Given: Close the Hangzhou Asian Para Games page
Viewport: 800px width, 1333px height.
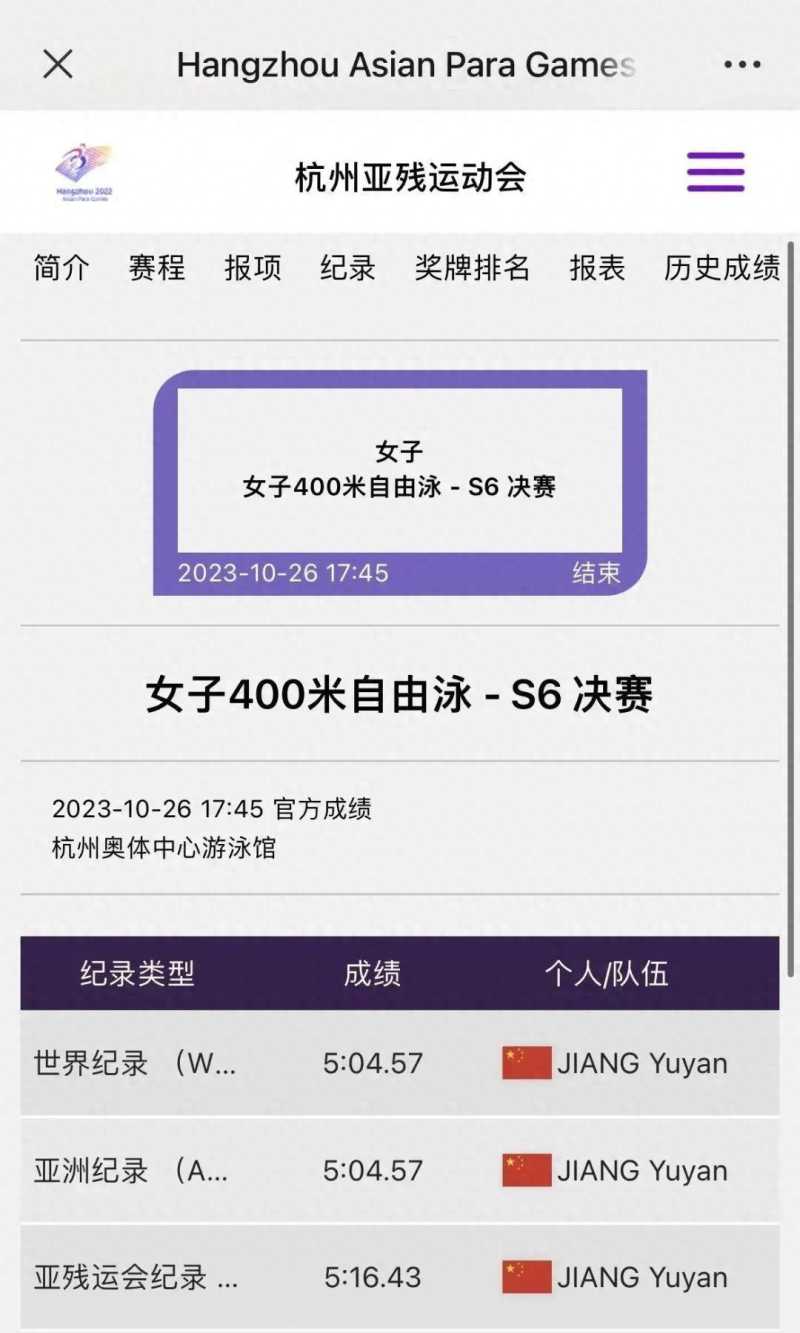Looking at the screenshot, I should click(58, 65).
